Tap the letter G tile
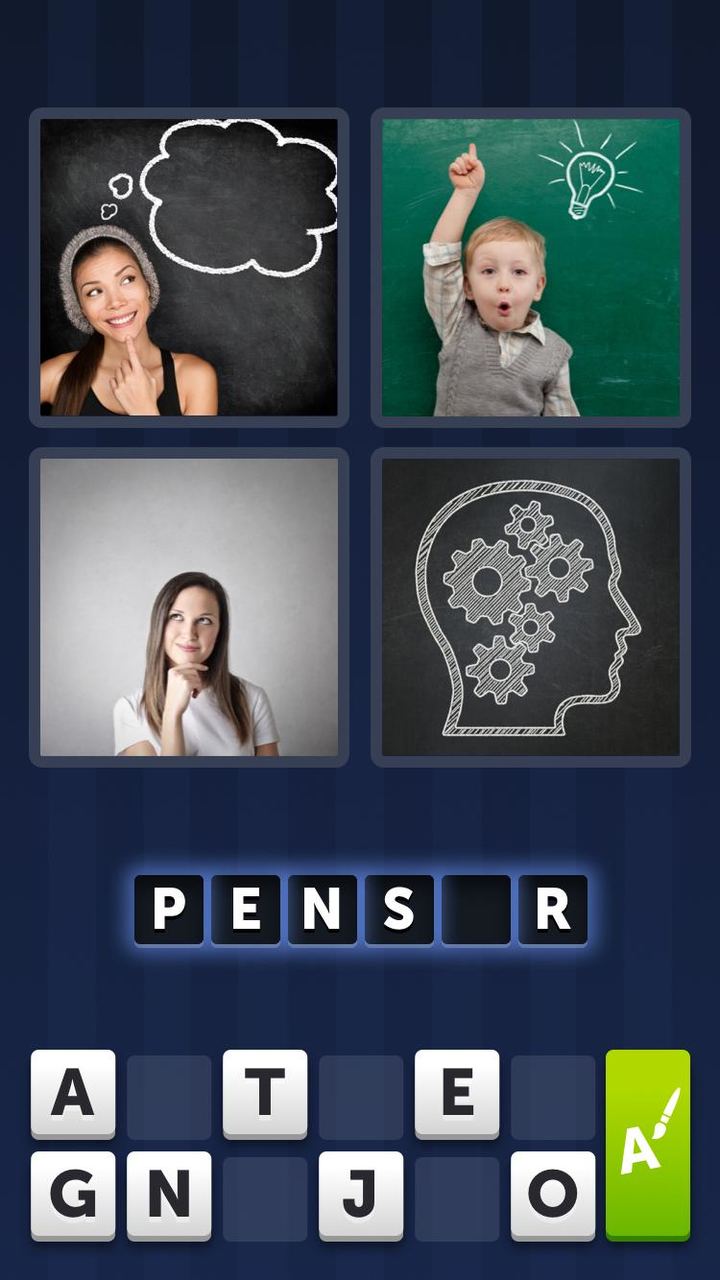Screen dimensions: 720x1280 point(73,1195)
